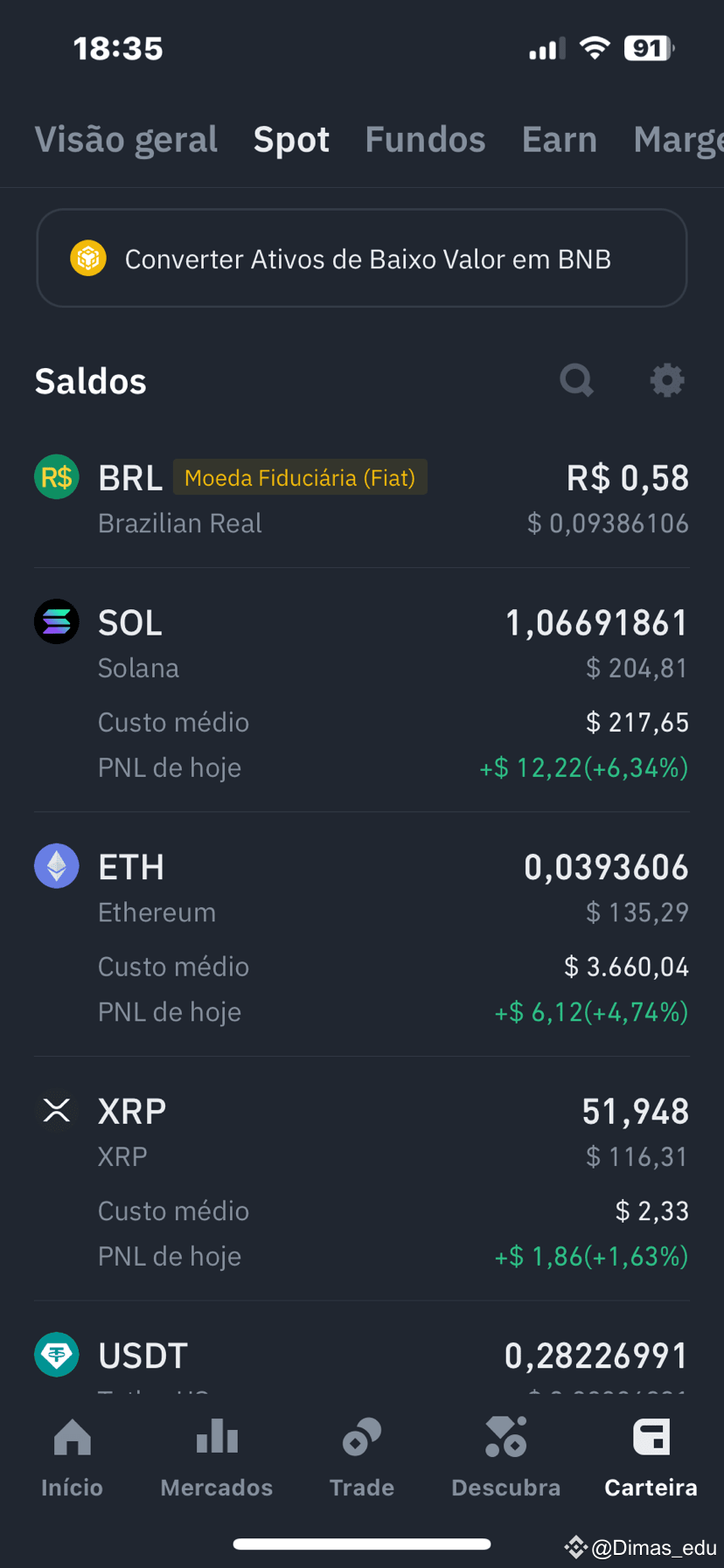724x1568 pixels.
Task: Switch to the Visão geral tab
Action: [x=126, y=140]
